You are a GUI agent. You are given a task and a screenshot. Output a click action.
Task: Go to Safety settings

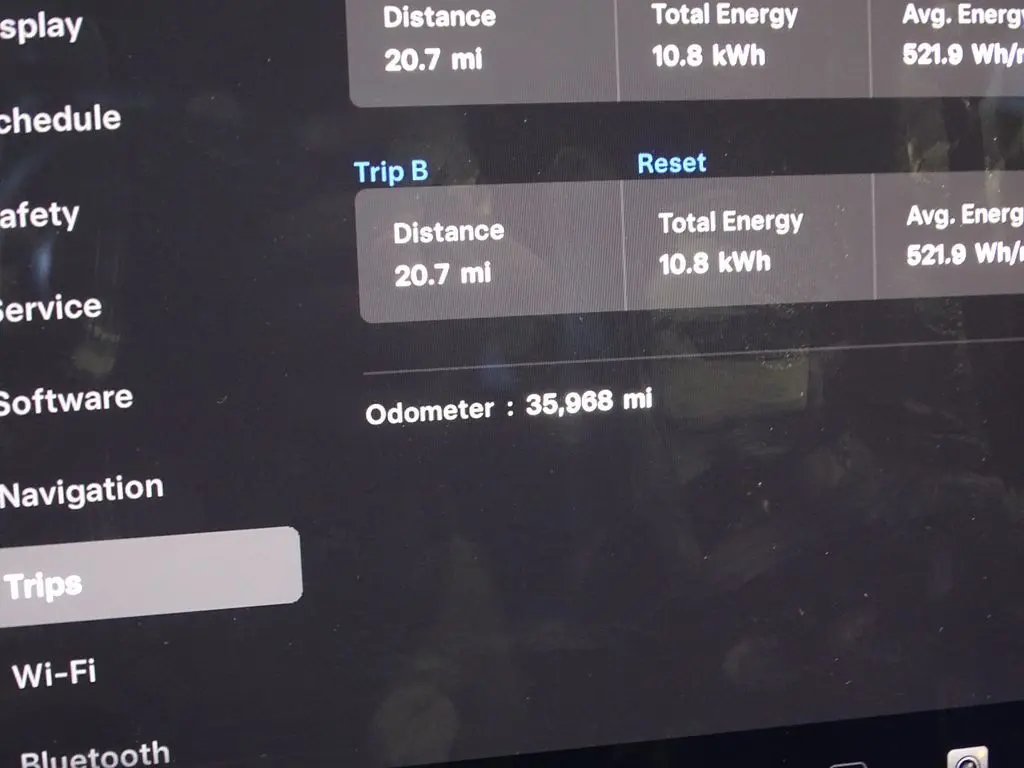point(40,215)
